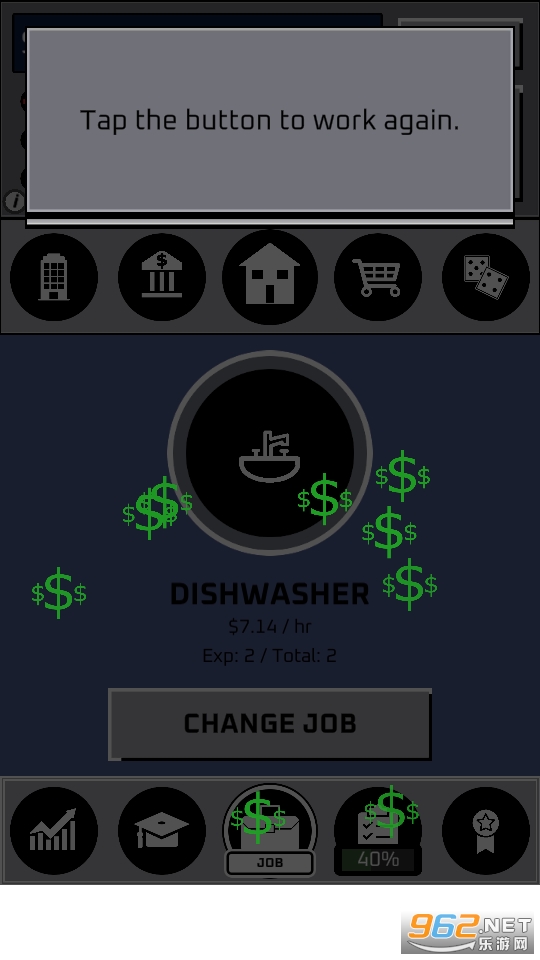The width and height of the screenshot is (540, 960).
Task: Open the office building icon
Action: 54,277
